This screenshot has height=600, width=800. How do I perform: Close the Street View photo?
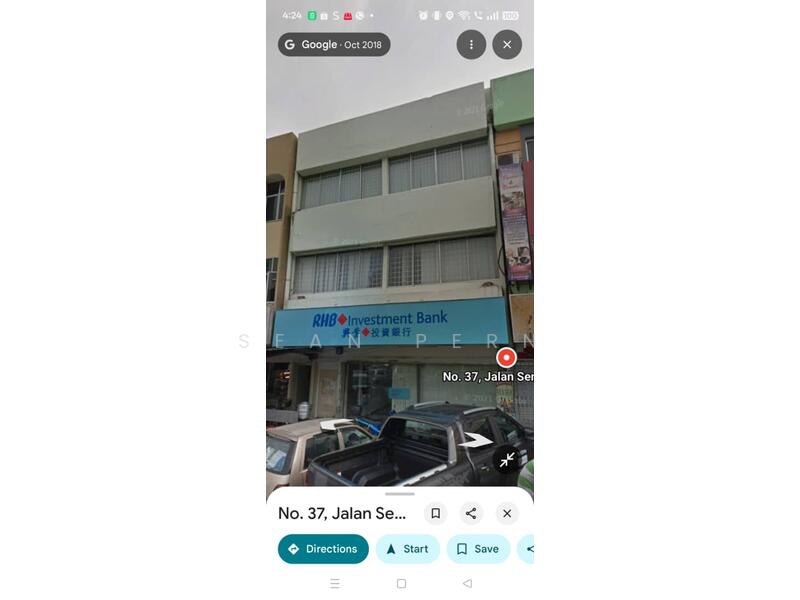coord(507,45)
